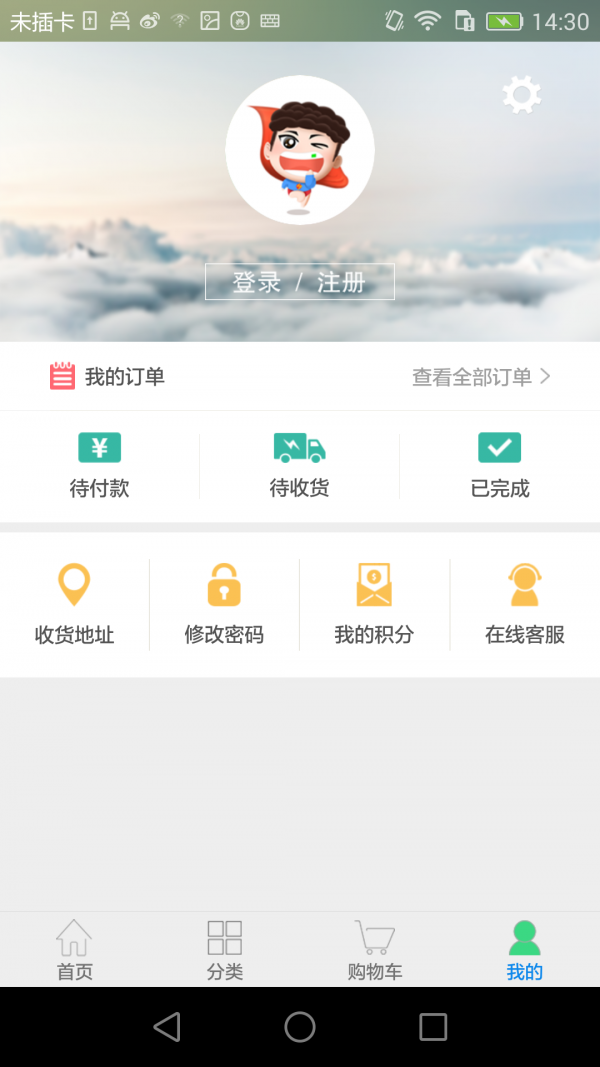Go to the 购物车 cart tab
This screenshot has width=600, height=1067.
pos(375,950)
